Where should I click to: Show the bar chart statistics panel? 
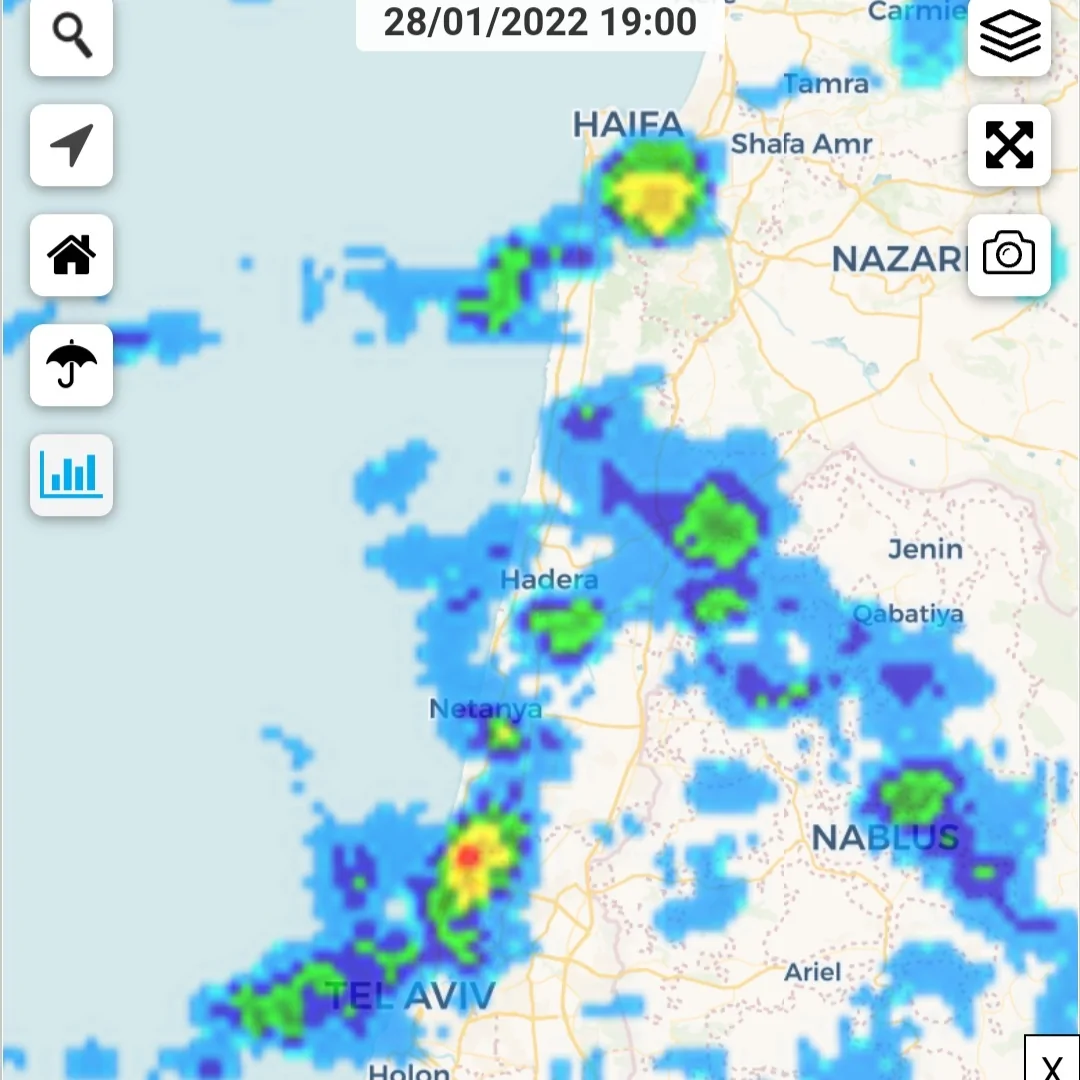click(71, 475)
